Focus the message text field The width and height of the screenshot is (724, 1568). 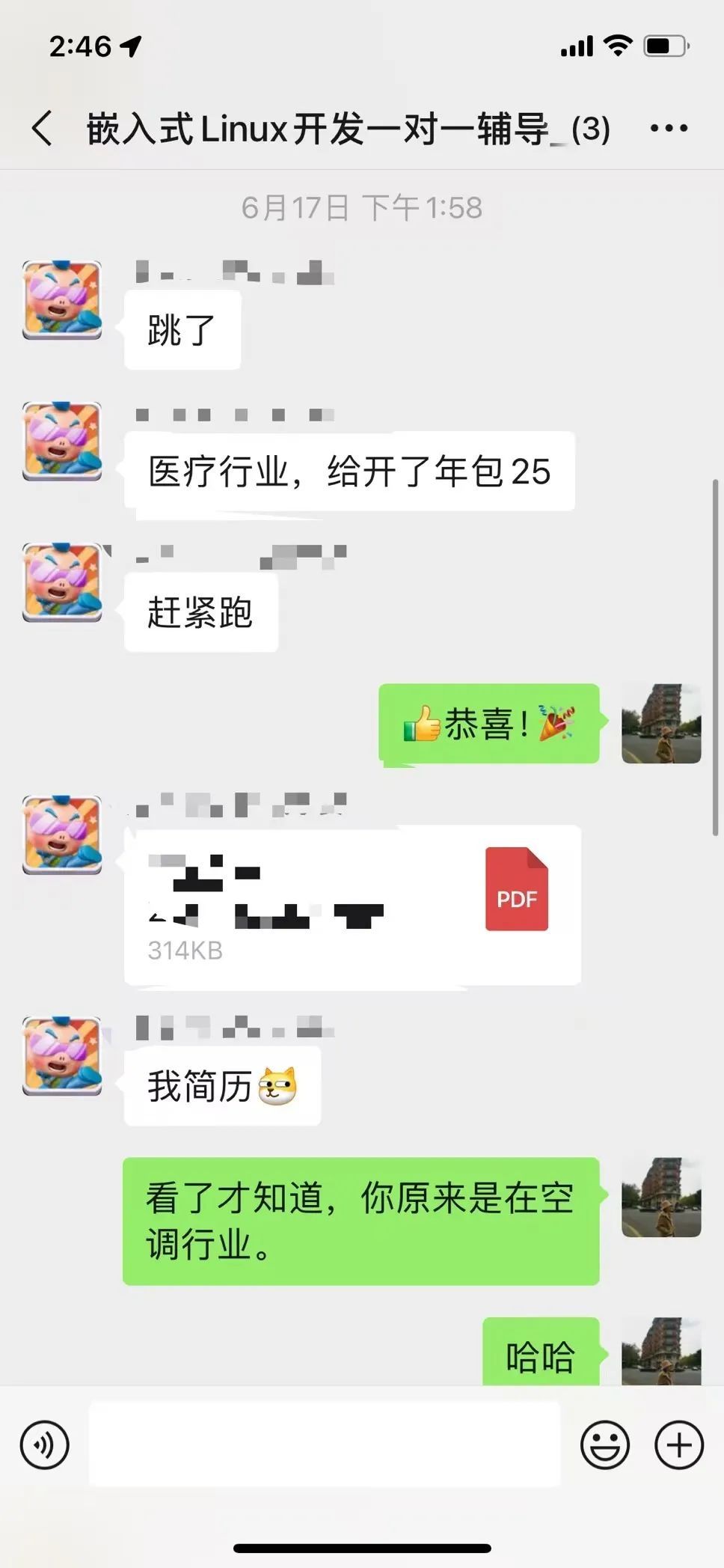[x=325, y=1445]
